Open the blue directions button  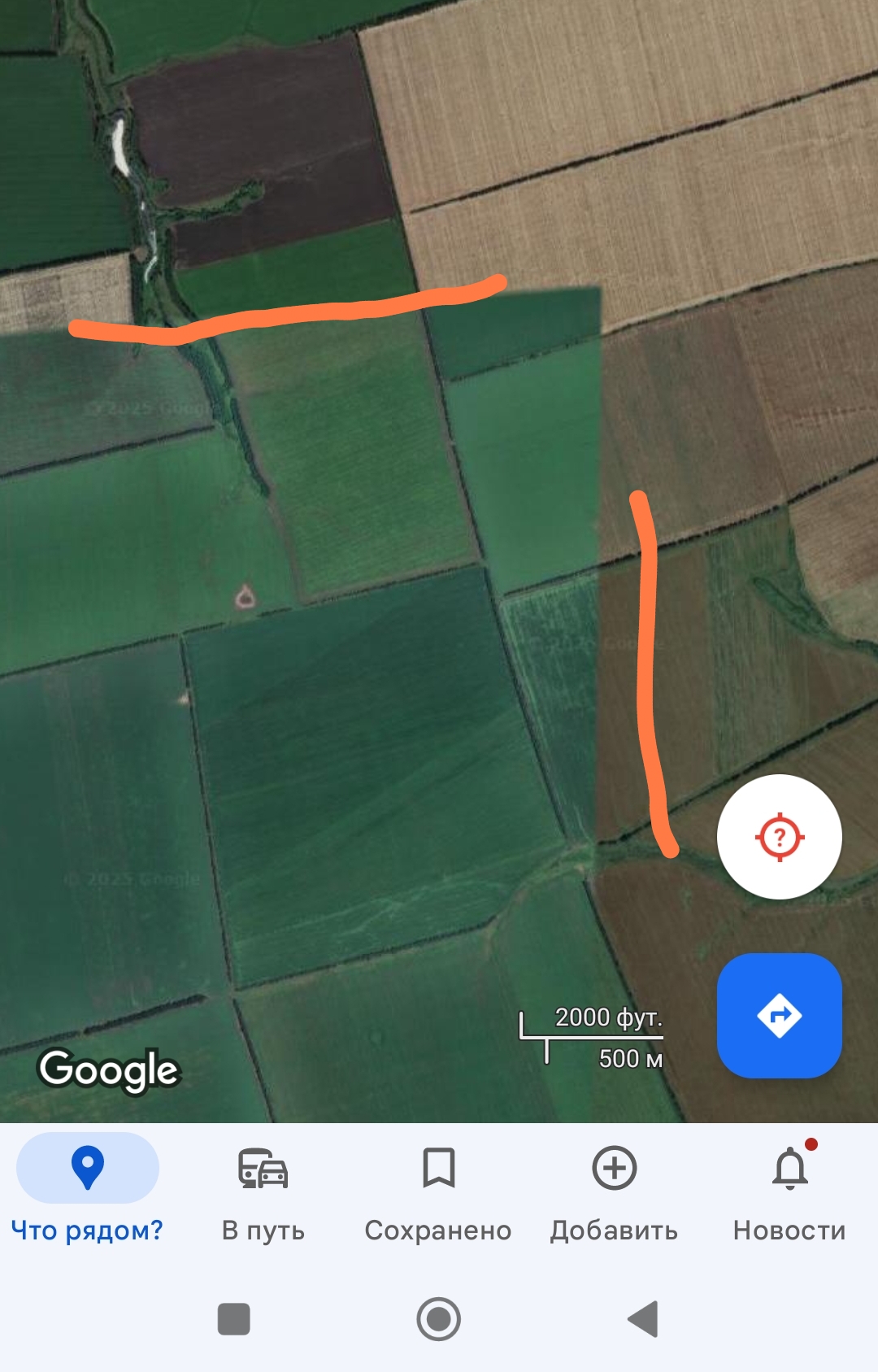779,1016
